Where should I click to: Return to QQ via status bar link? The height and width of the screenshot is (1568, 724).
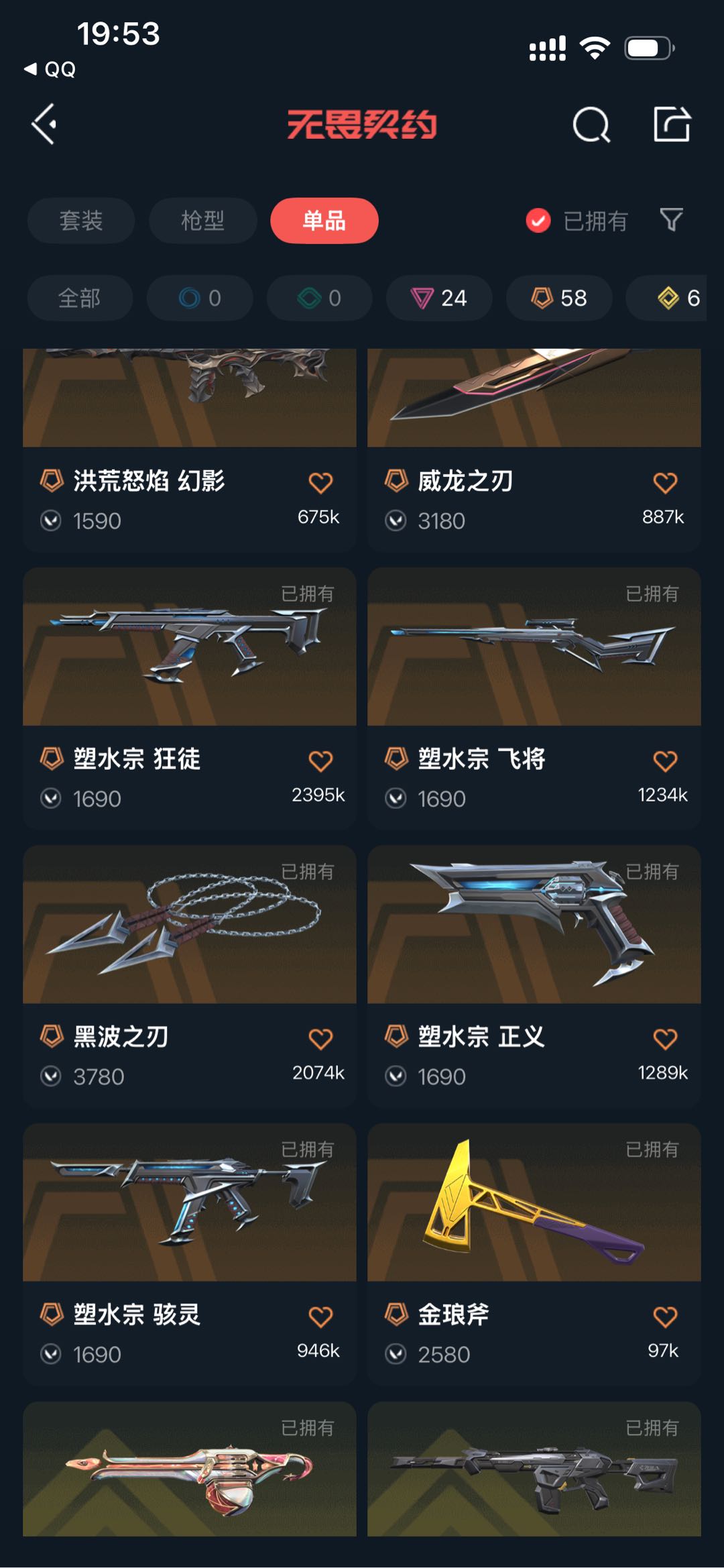50,69
